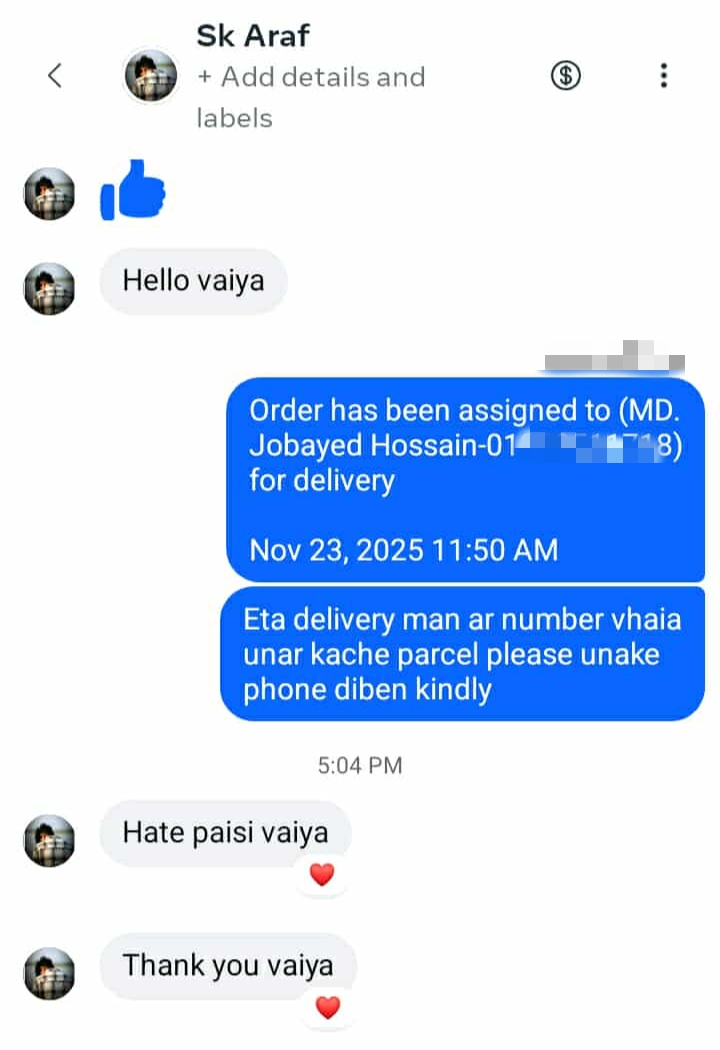This screenshot has width=720, height=1050.
Task: Tap Add details and labels
Action: (310, 97)
